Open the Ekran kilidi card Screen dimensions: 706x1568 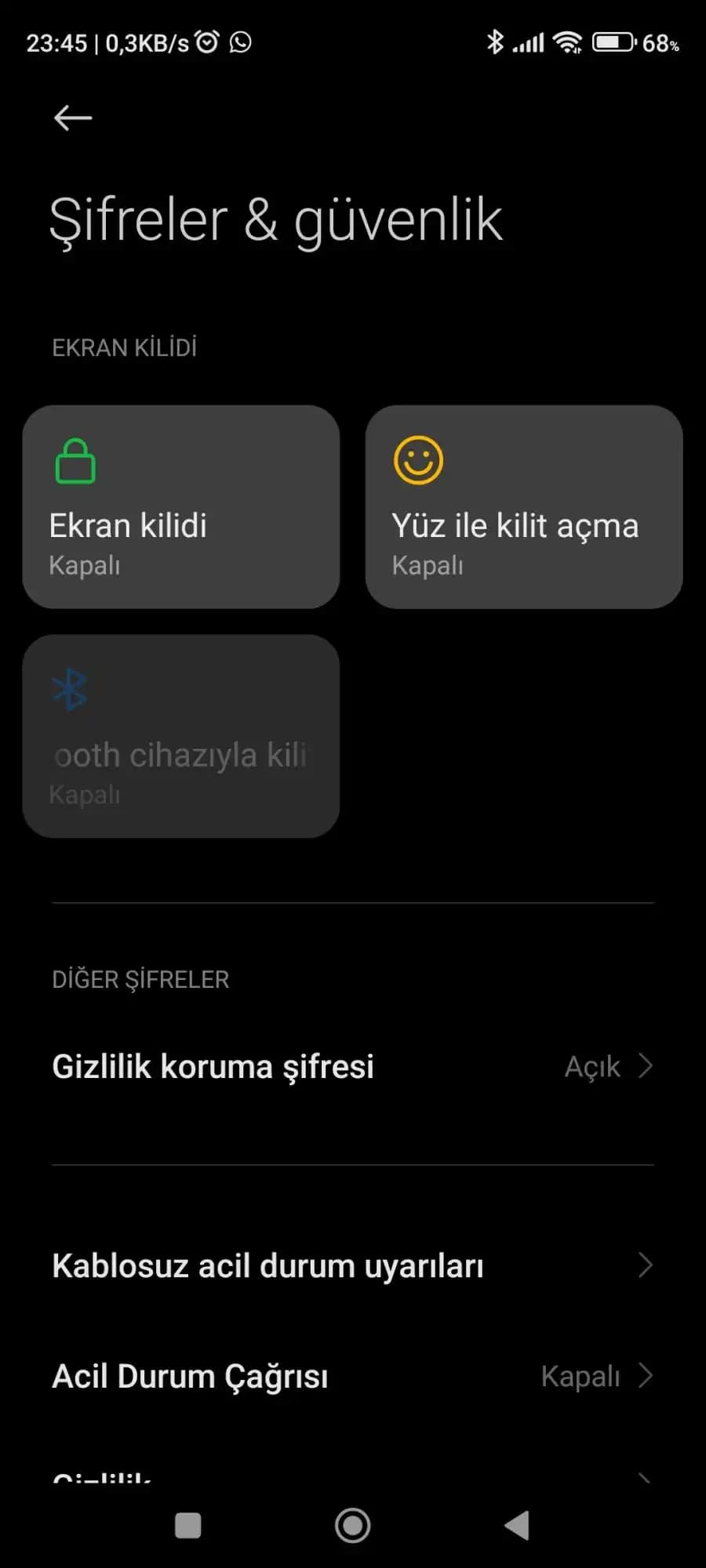tap(180, 506)
